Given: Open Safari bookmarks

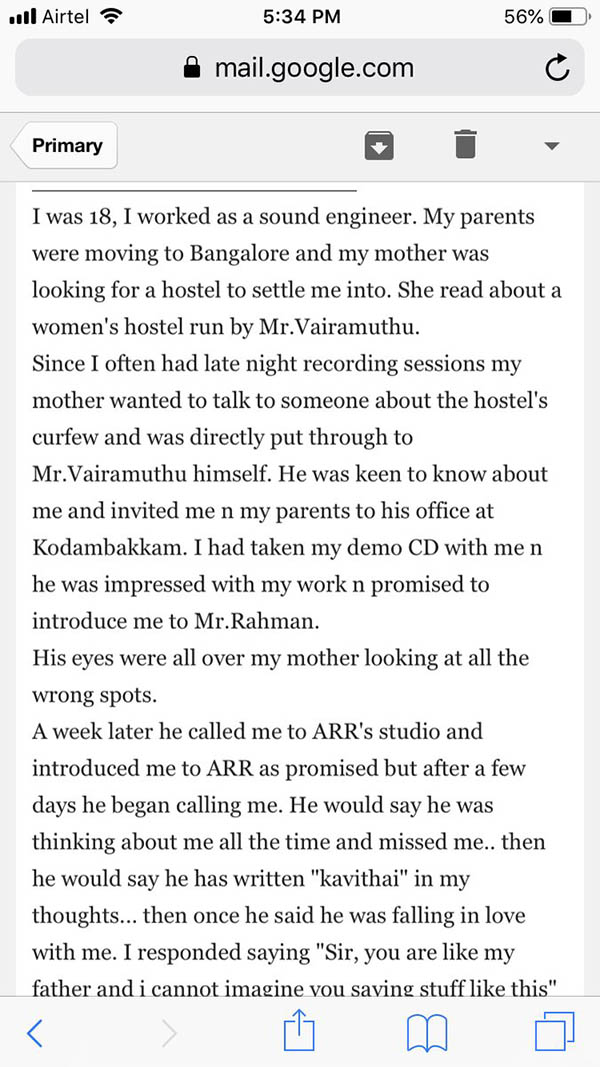Looking at the screenshot, I should point(427,1033).
